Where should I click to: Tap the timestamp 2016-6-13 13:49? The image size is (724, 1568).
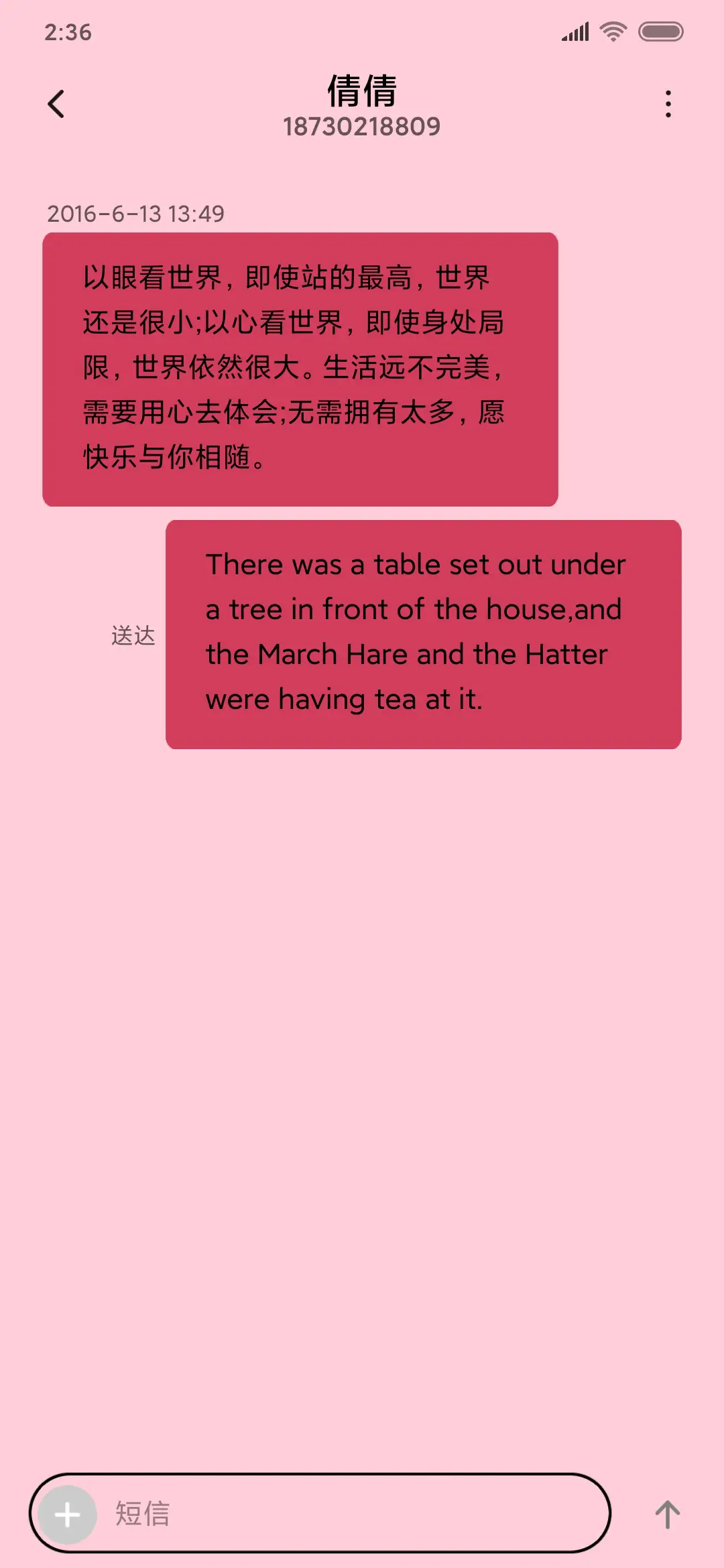pos(136,214)
